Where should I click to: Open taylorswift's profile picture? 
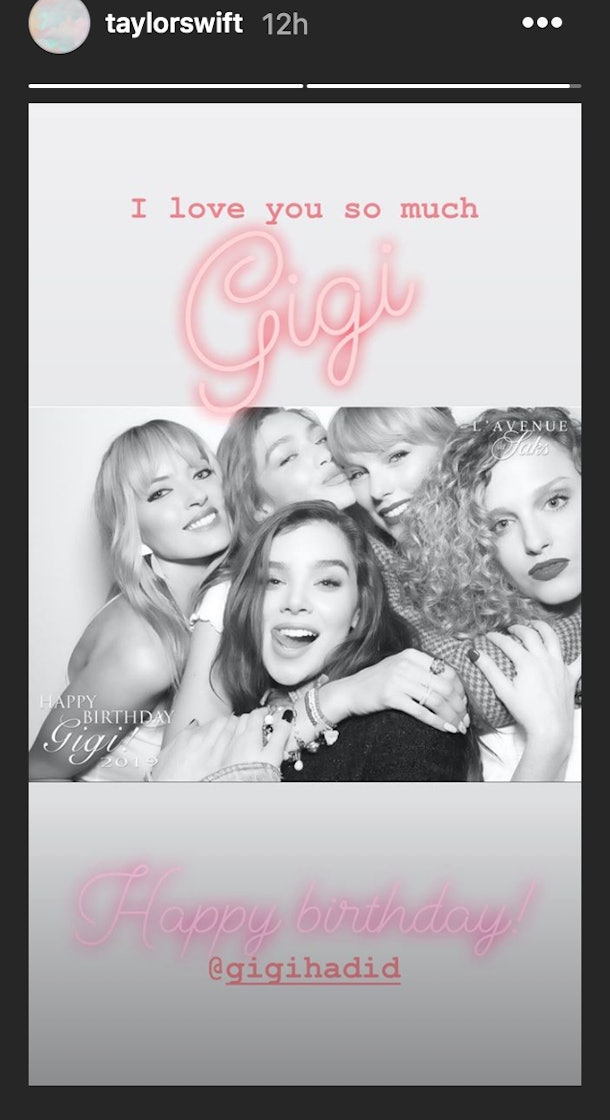[x=58, y=25]
